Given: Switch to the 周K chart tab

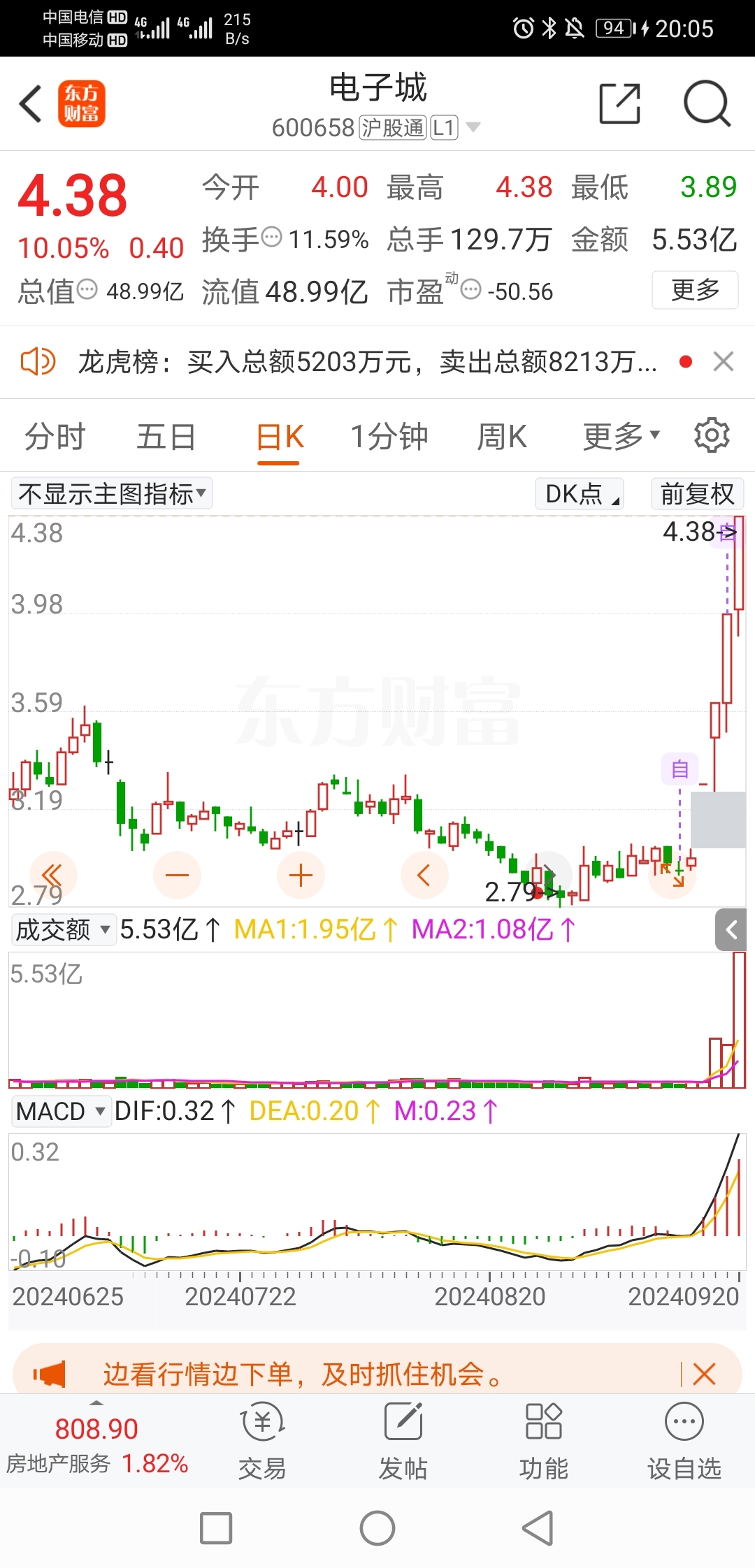Looking at the screenshot, I should [x=501, y=437].
